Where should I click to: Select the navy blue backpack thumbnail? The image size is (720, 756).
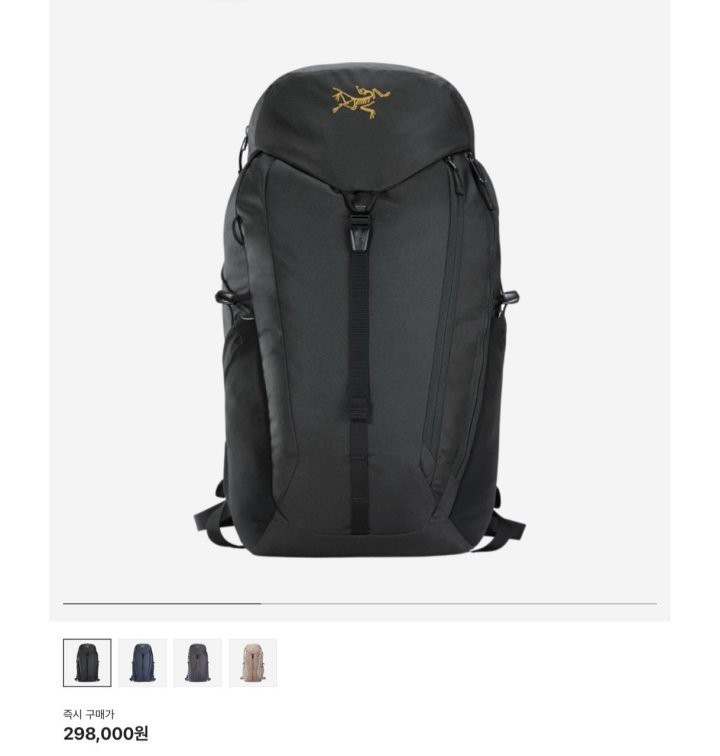point(142,662)
